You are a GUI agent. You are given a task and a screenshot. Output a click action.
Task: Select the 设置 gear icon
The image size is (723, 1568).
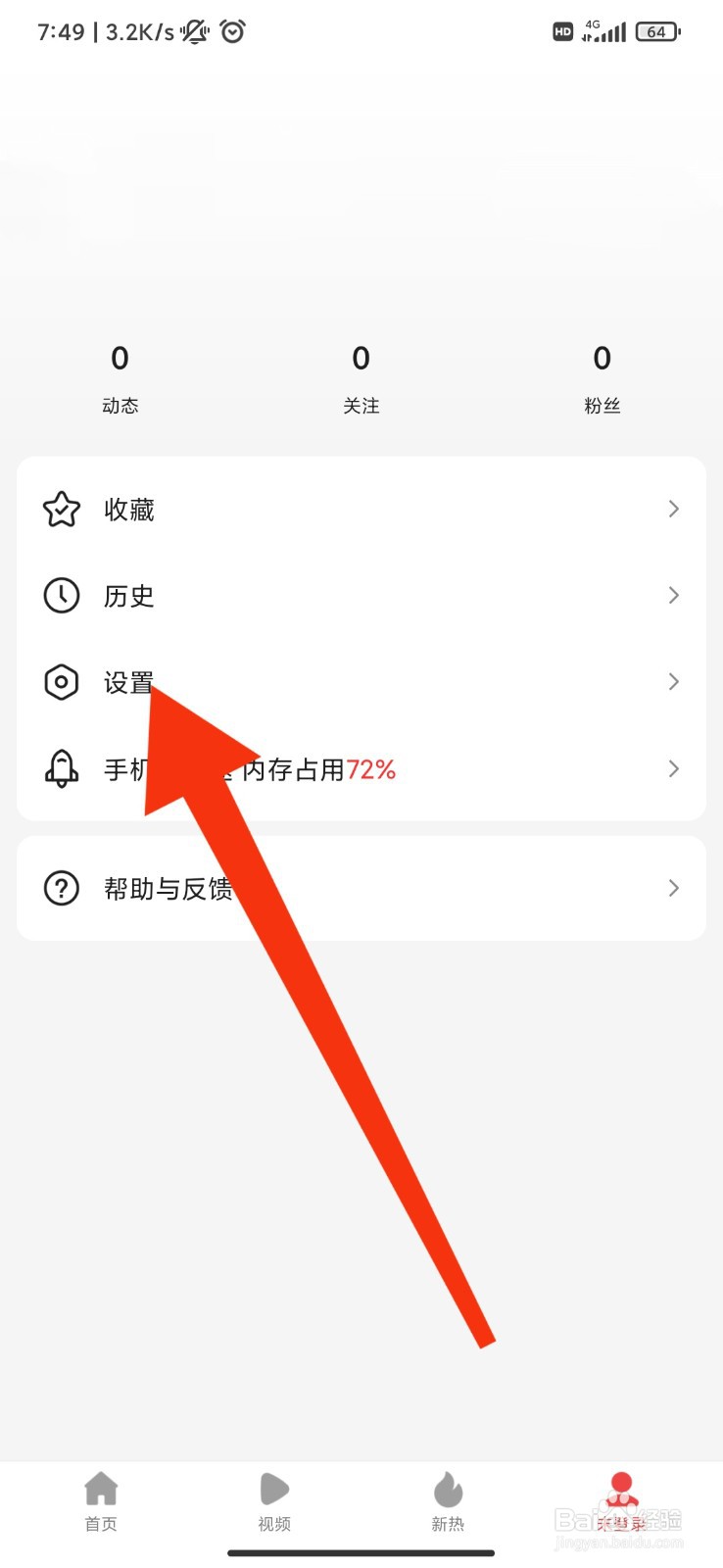coord(61,681)
